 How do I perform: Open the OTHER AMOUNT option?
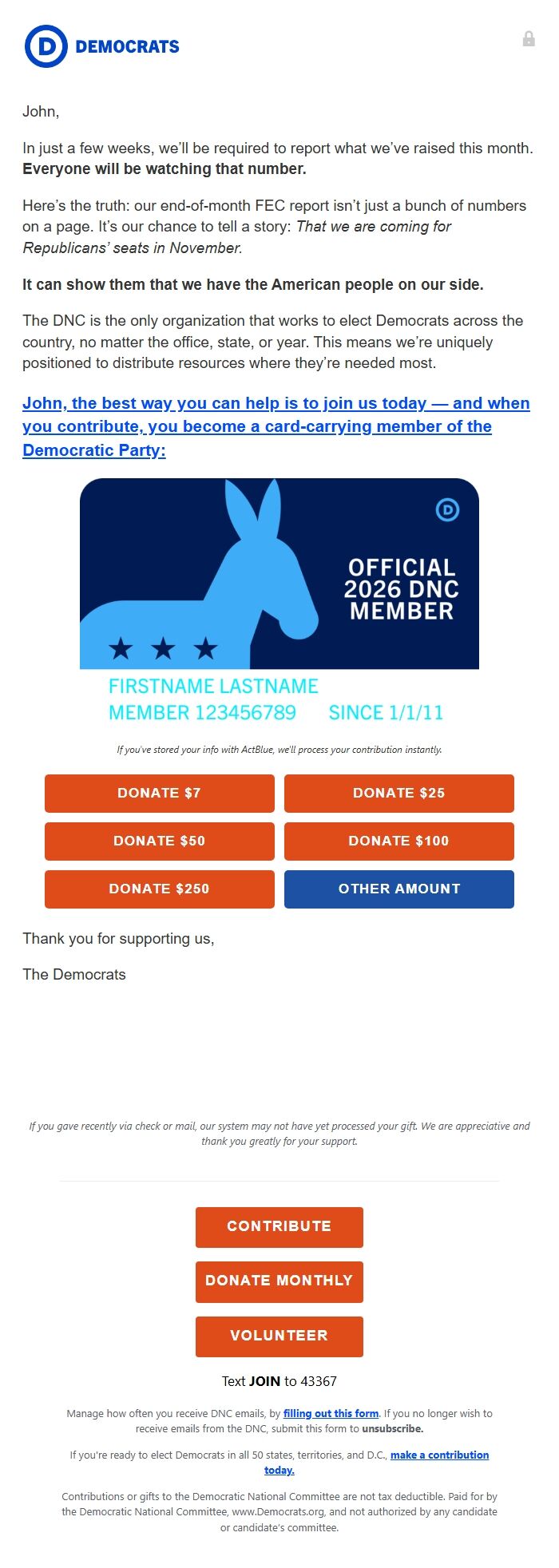398,889
